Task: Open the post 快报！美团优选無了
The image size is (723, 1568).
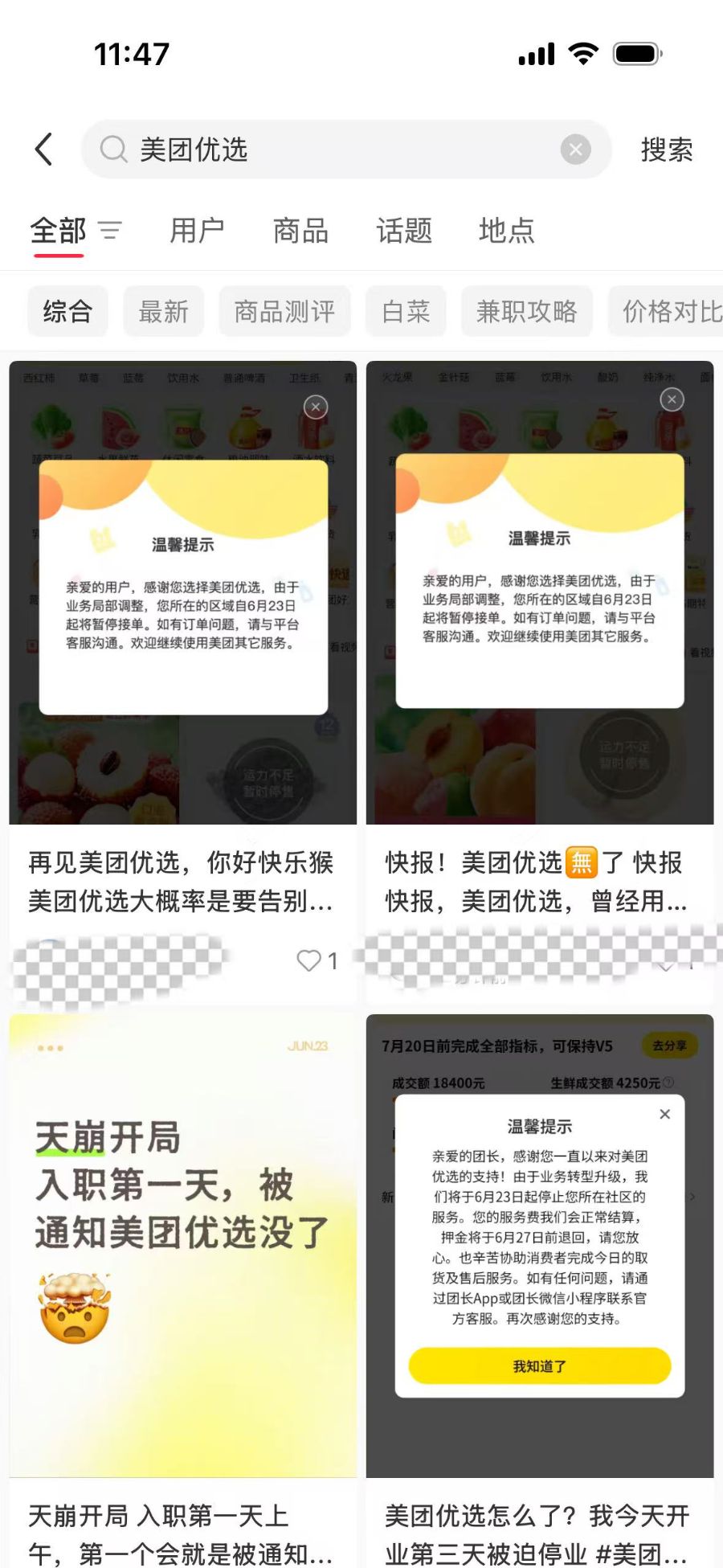Action: click(x=539, y=881)
